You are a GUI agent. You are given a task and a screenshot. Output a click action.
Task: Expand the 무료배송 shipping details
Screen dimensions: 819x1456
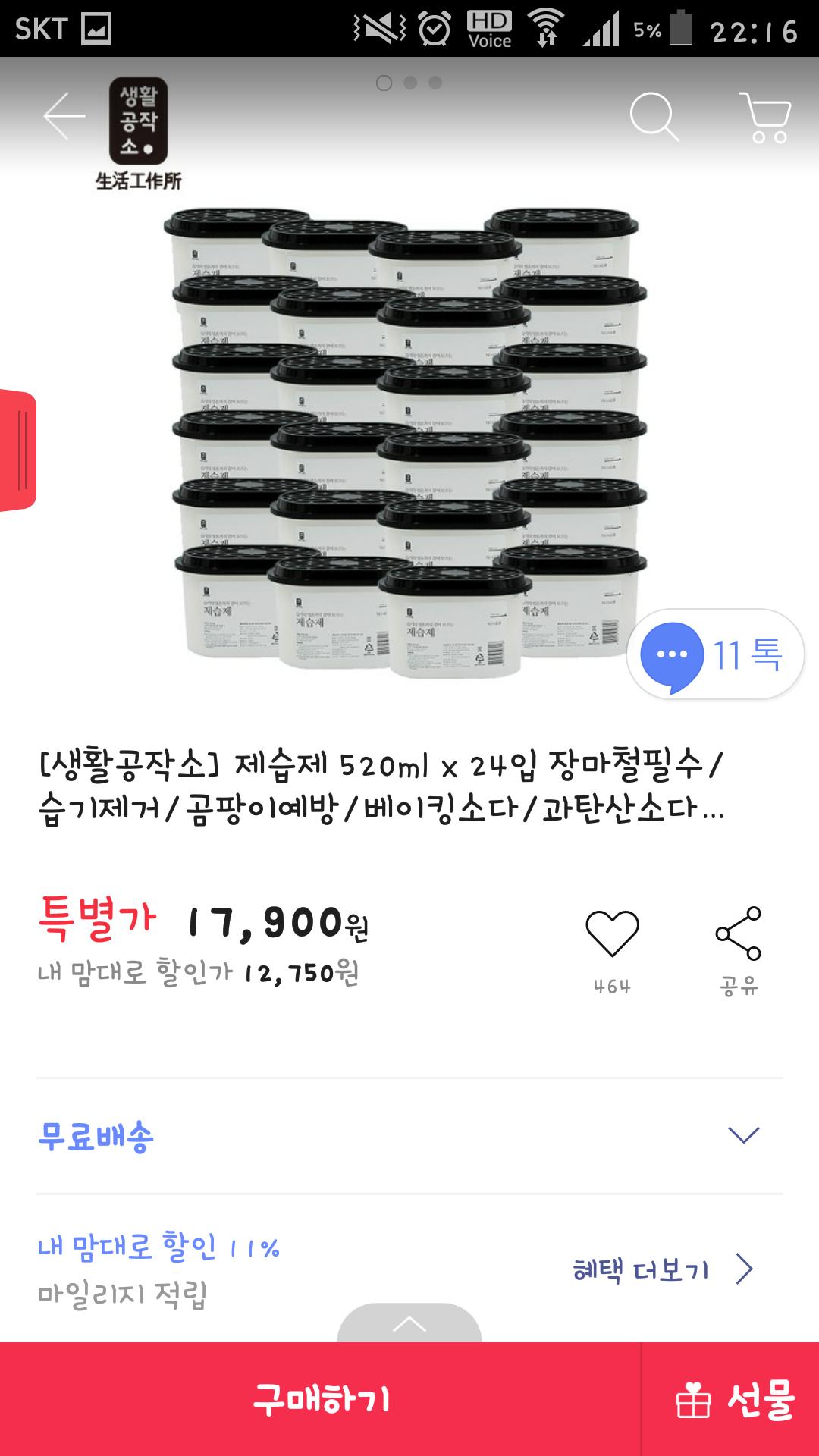pyautogui.click(x=743, y=1135)
